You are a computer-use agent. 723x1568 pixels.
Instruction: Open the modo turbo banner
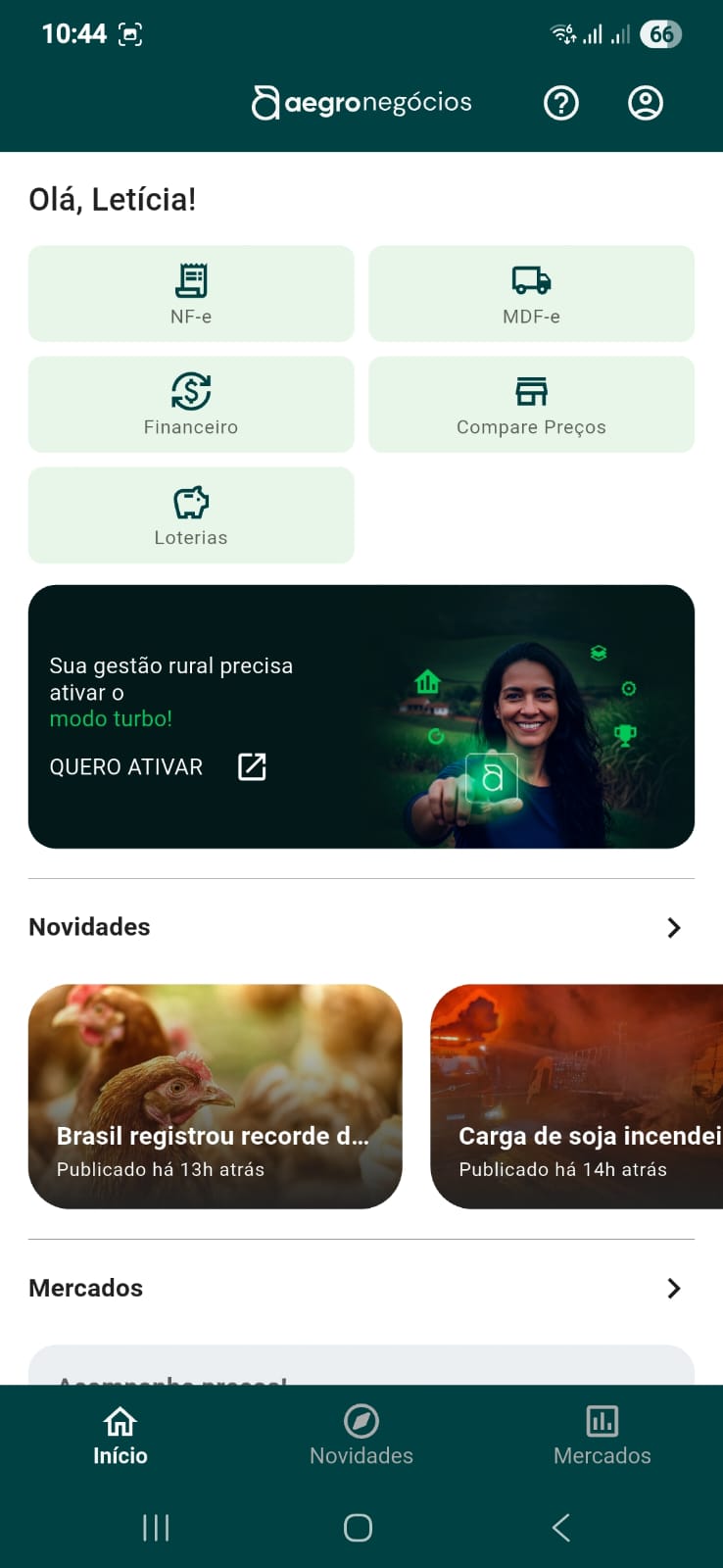pos(361,715)
